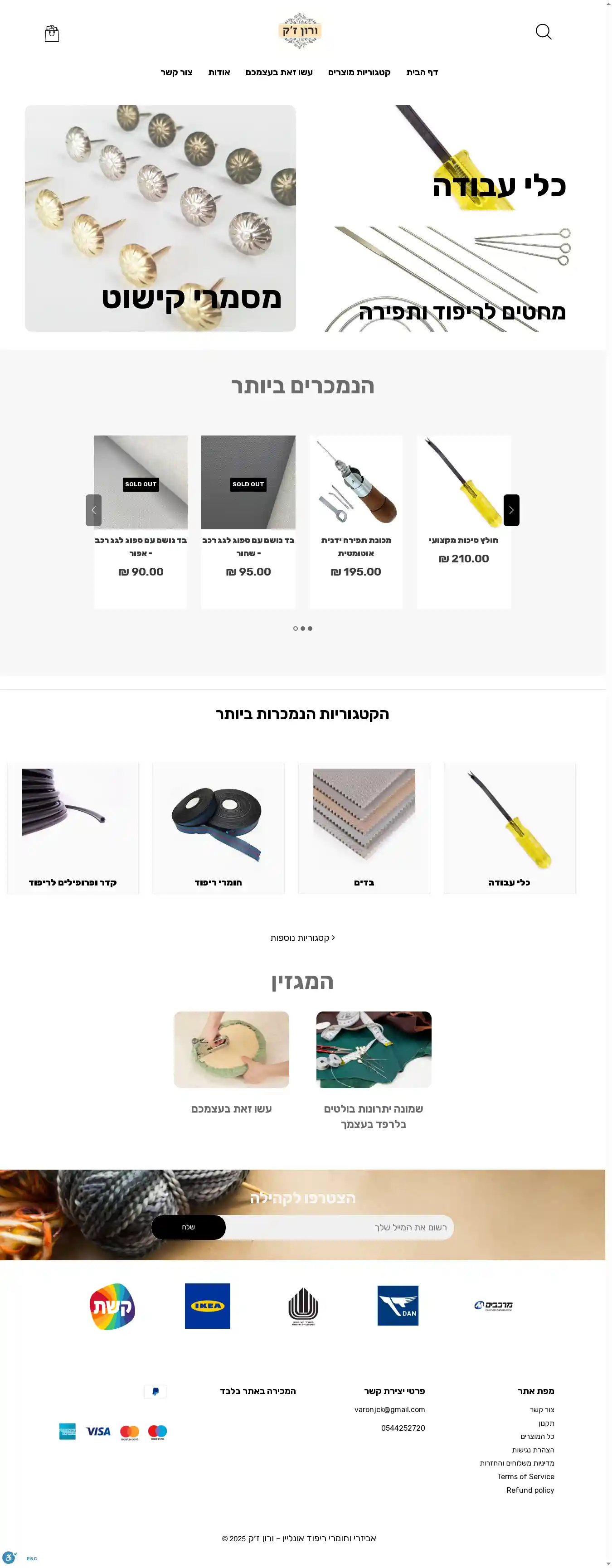
Task: Open the search magnifier icon
Action: point(543,32)
